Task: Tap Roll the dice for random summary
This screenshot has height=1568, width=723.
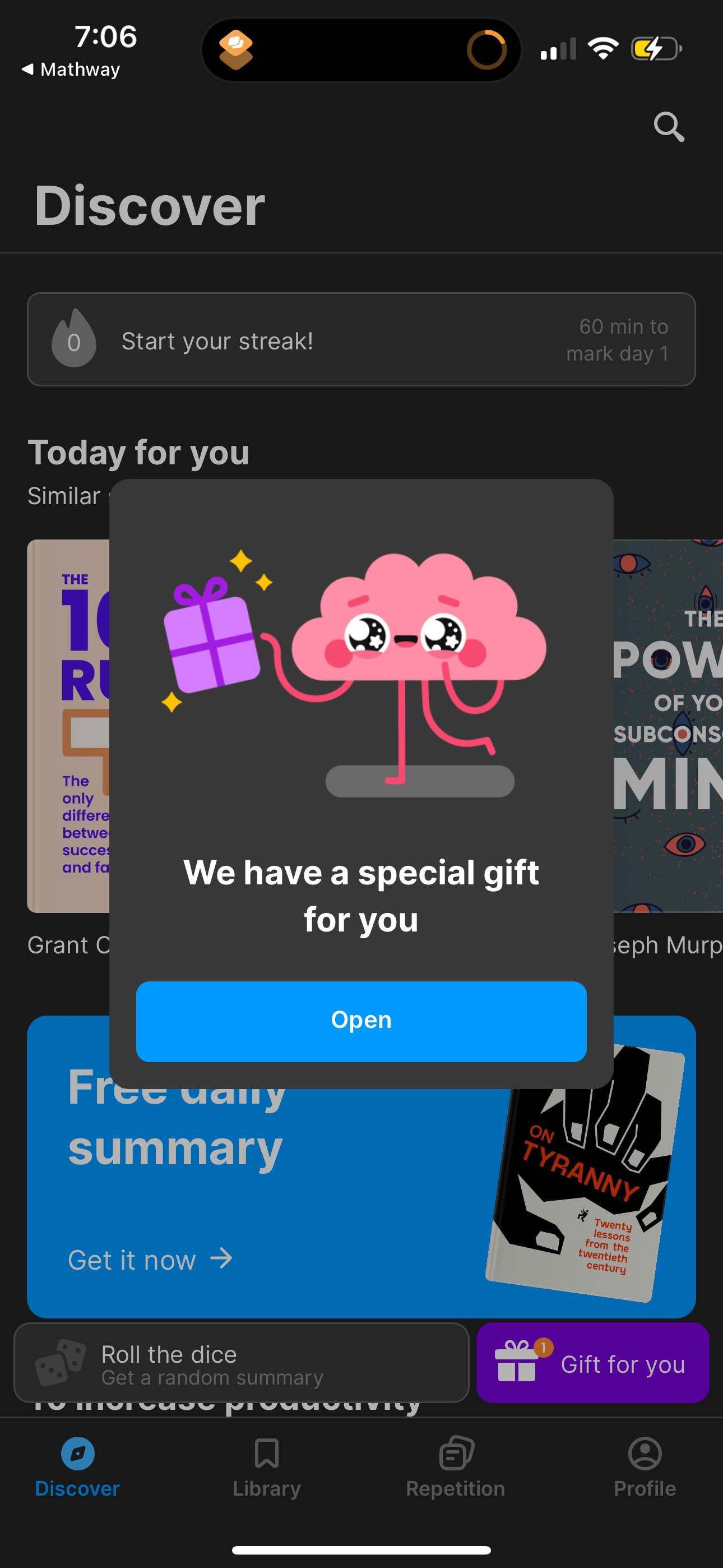Action: click(242, 1363)
